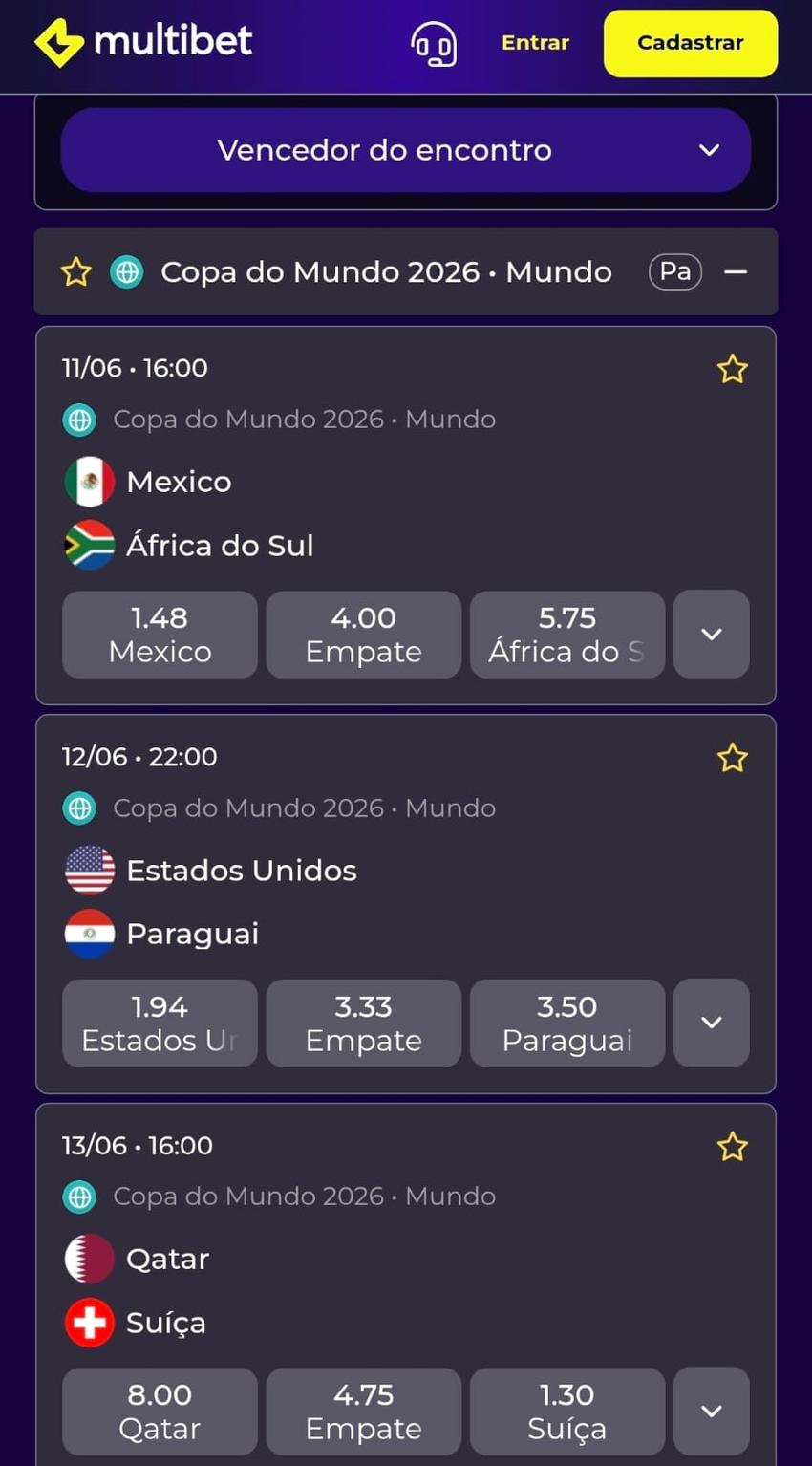Pick the 3.33 Empate odds
Viewport: 812px width, 1466px height.
tap(363, 1023)
